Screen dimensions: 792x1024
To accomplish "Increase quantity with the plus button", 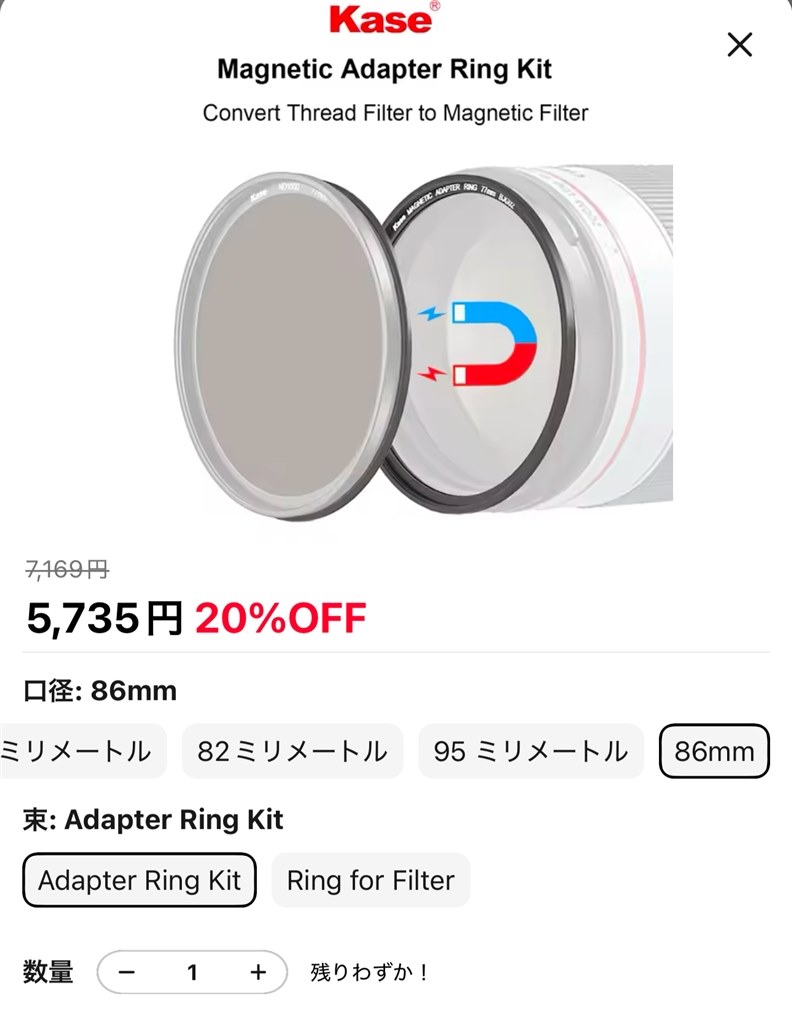I will (258, 971).
